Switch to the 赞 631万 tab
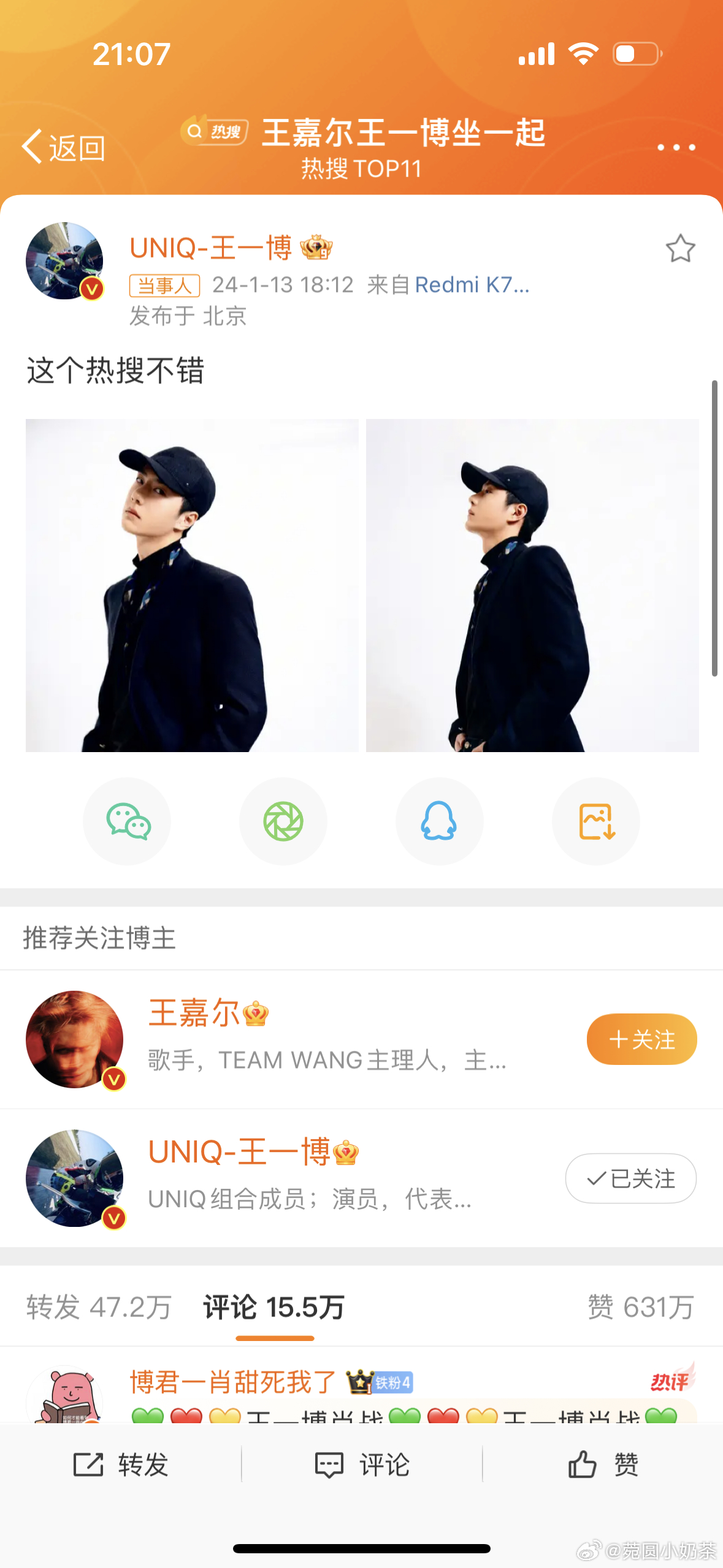Screen dimensions: 723x1568 (x=640, y=1307)
